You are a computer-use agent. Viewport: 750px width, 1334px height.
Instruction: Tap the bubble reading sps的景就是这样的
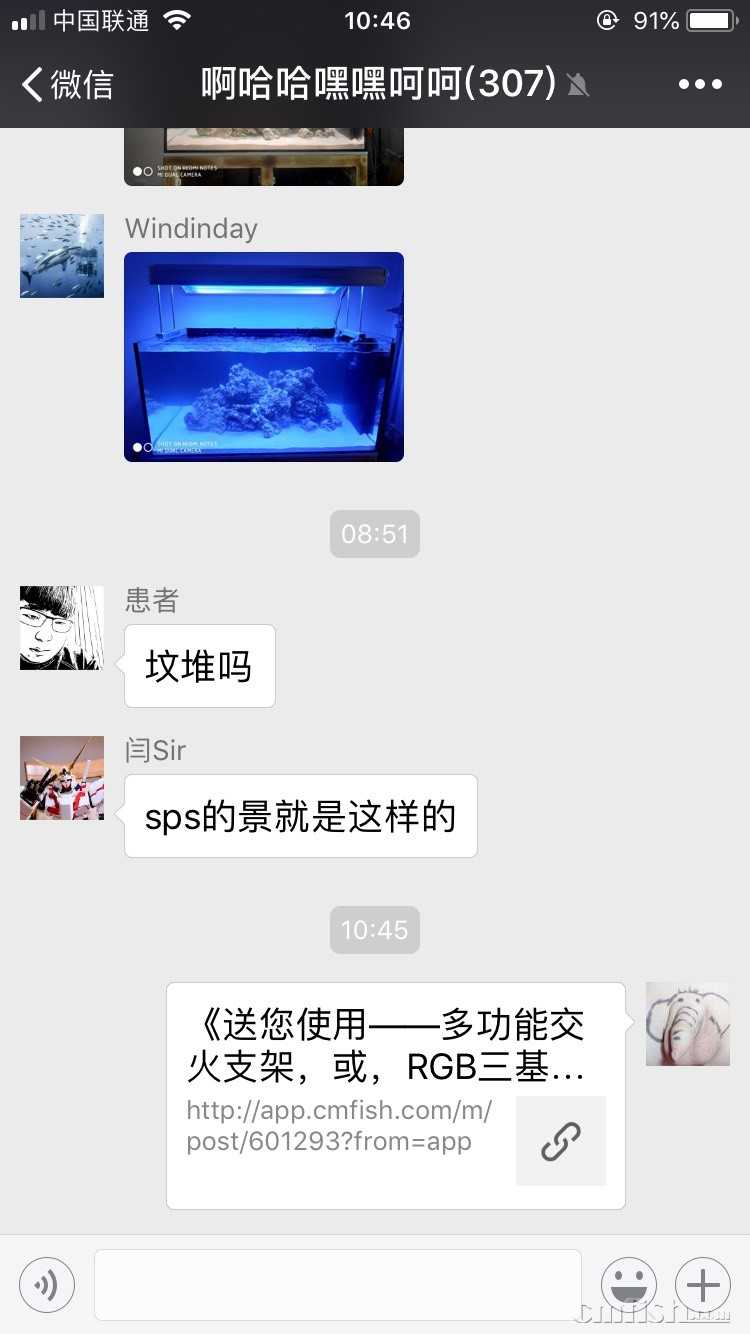[x=300, y=816]
